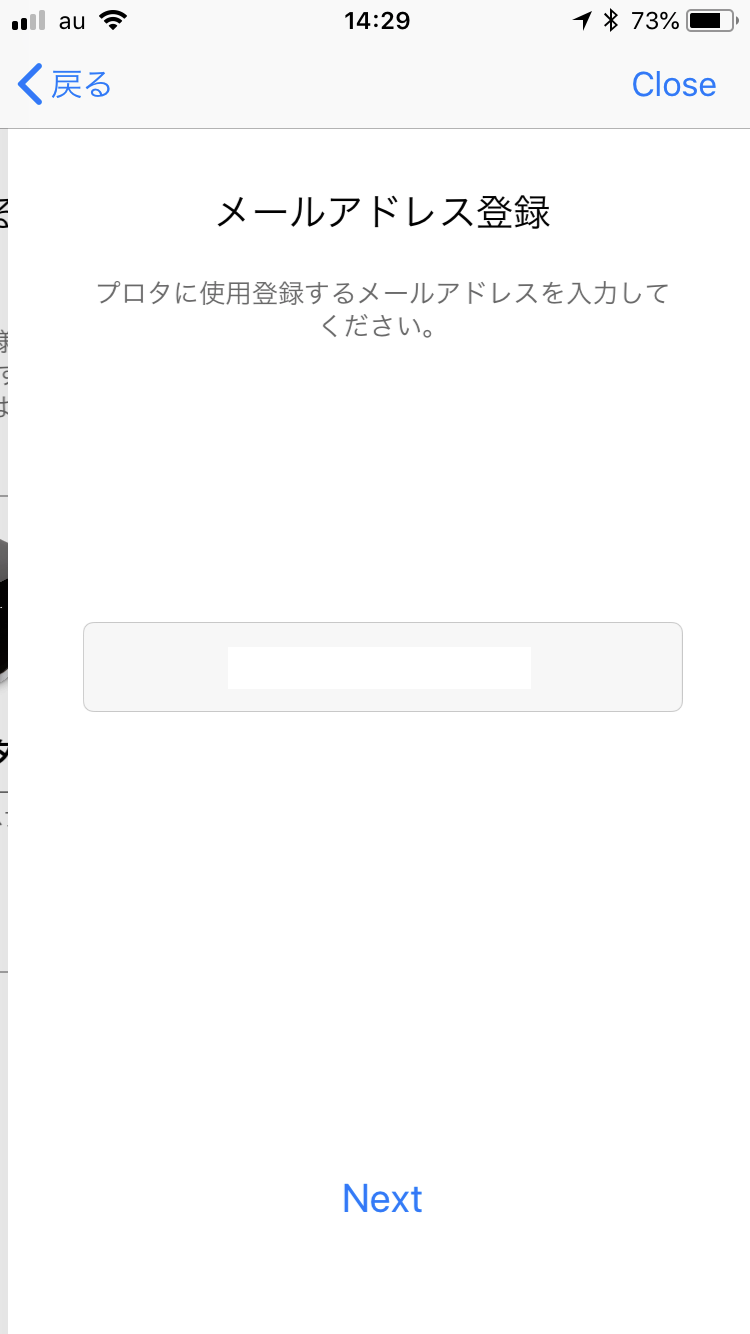Screen dimensions: 750x1334
Task: Focus the email address input field
Action: [383, 667]
